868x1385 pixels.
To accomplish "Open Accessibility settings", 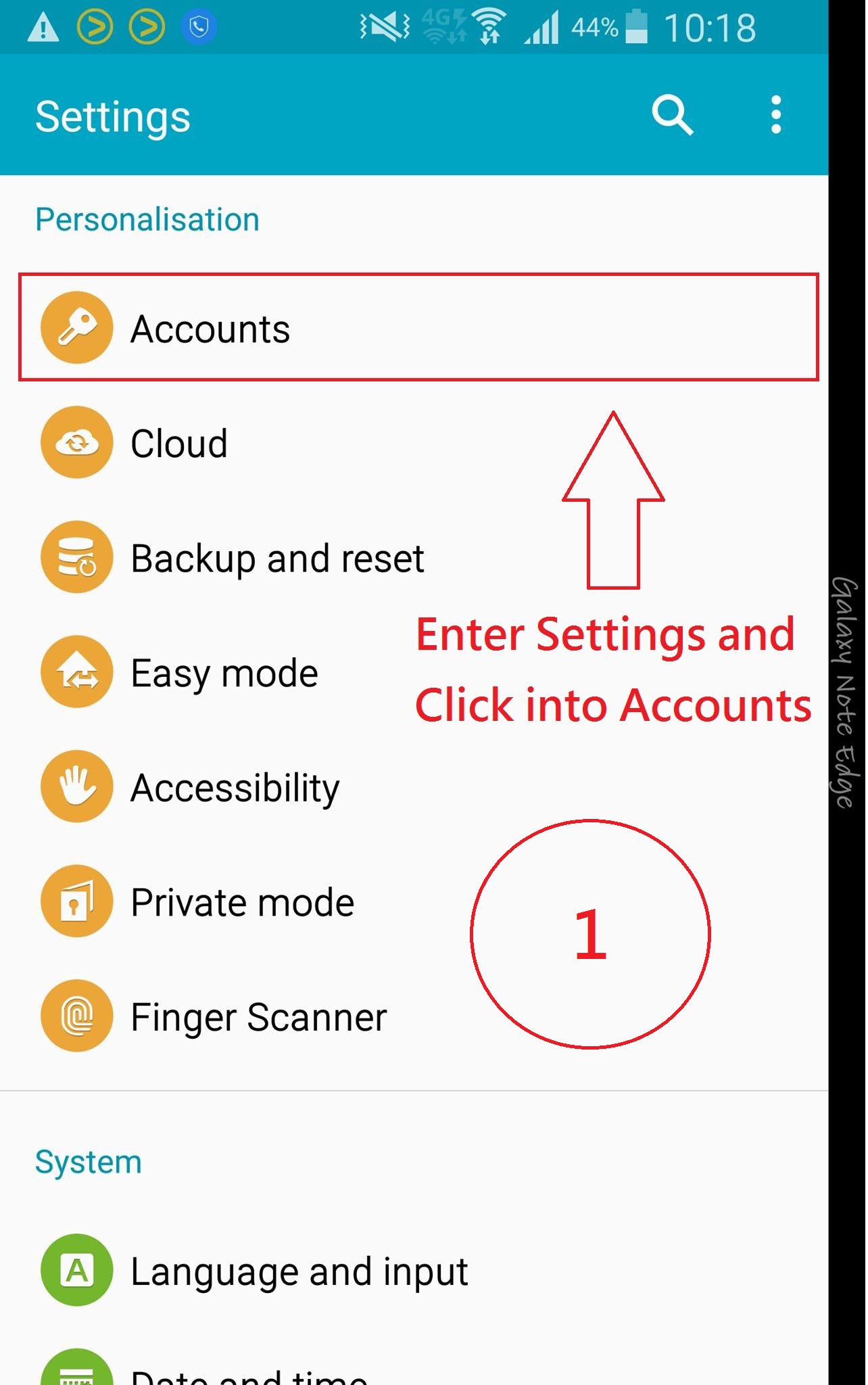I will [x=234, y=789].
